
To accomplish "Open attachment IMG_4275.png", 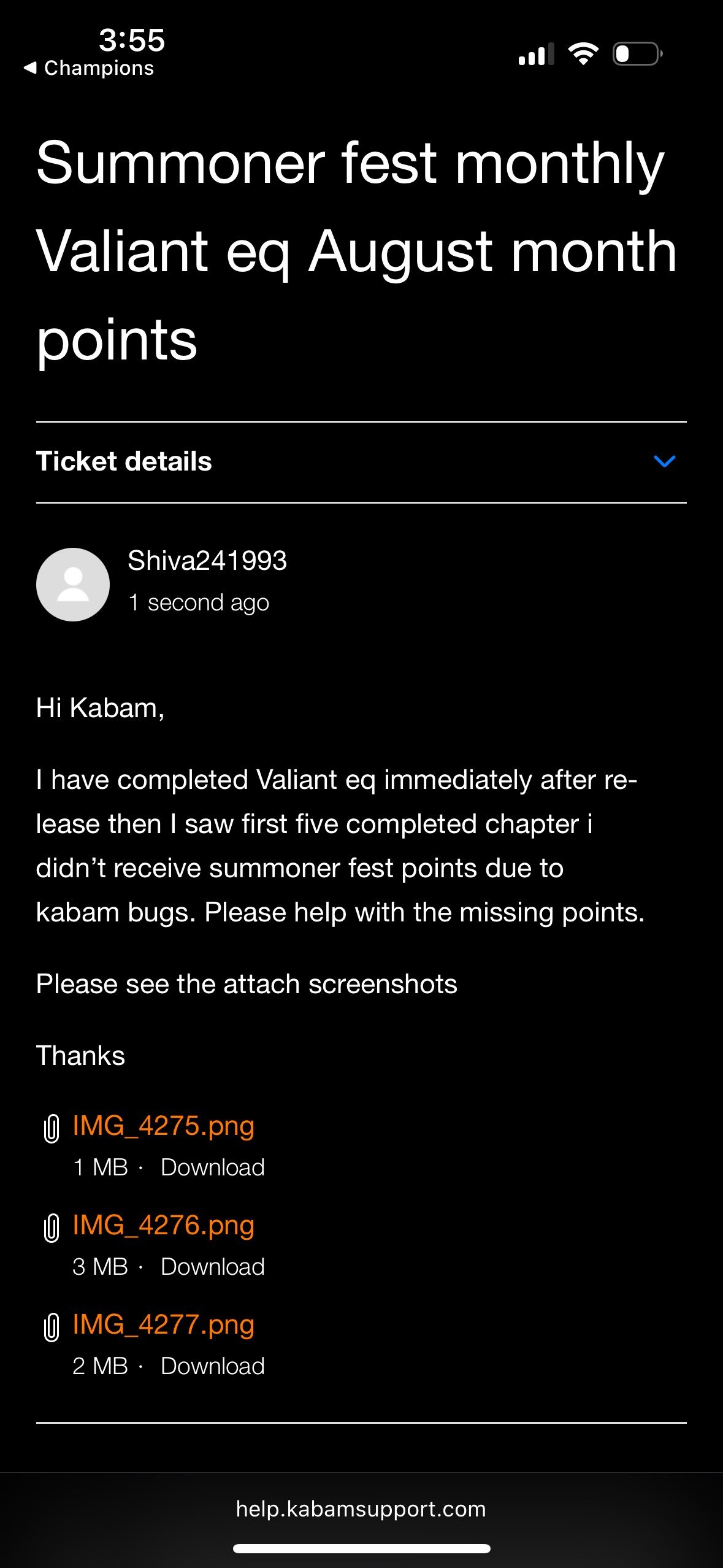I will pyautogui.click(x=163, y=1126).
